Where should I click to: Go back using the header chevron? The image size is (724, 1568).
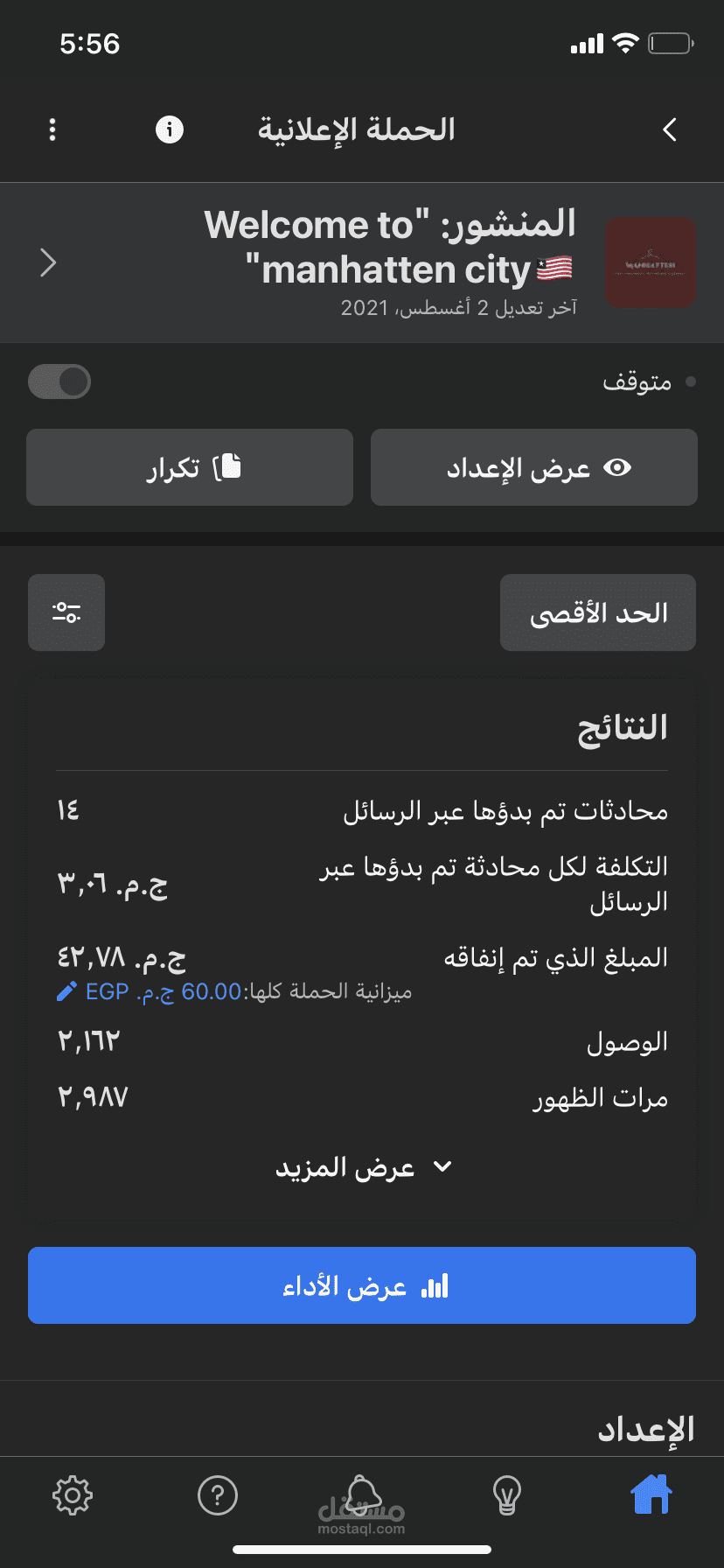click(x=670, y=129)
